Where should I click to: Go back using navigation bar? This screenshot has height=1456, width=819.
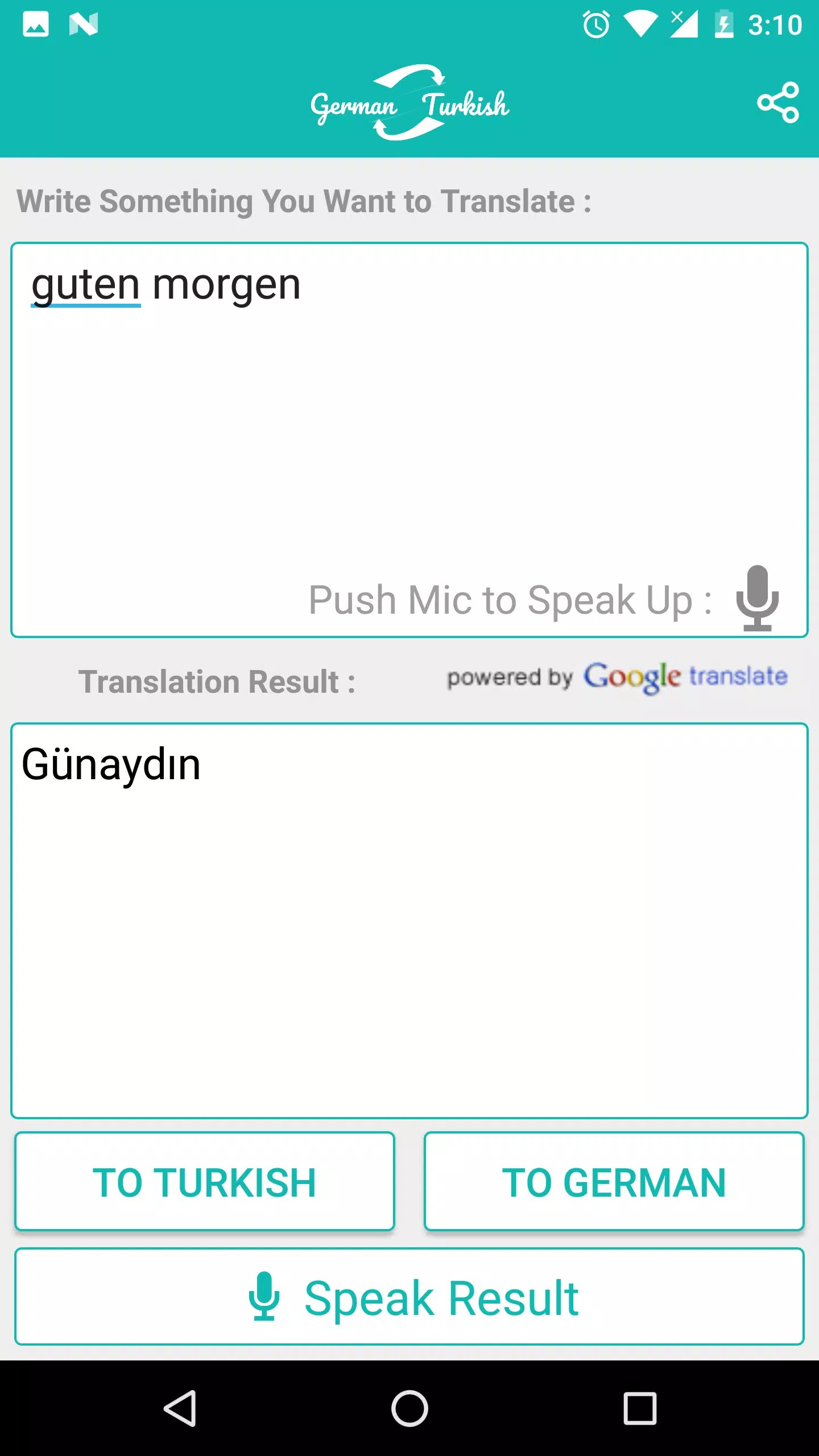point(181,1408)
